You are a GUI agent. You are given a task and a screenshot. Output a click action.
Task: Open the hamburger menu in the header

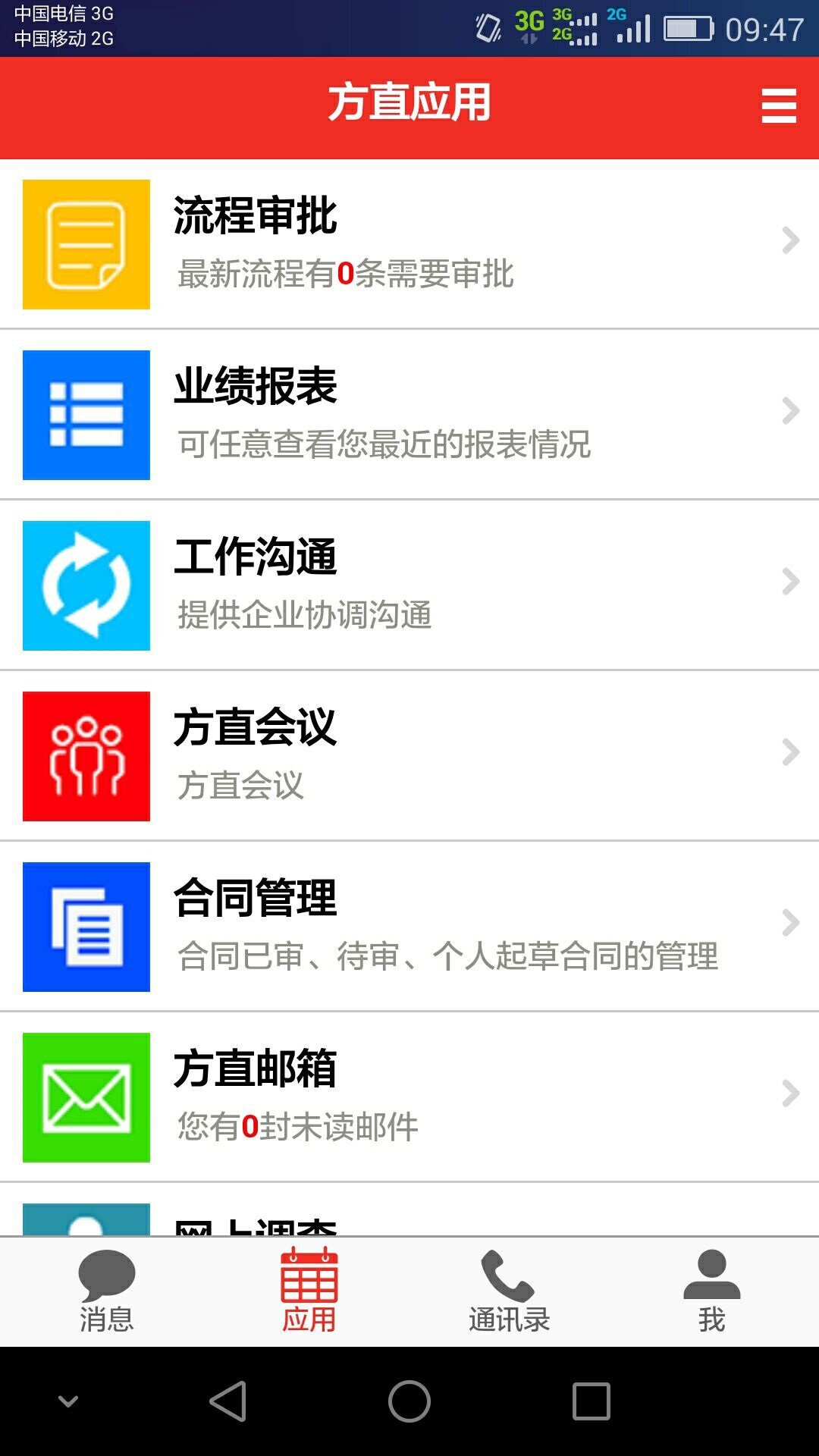(x=779, y=105)
